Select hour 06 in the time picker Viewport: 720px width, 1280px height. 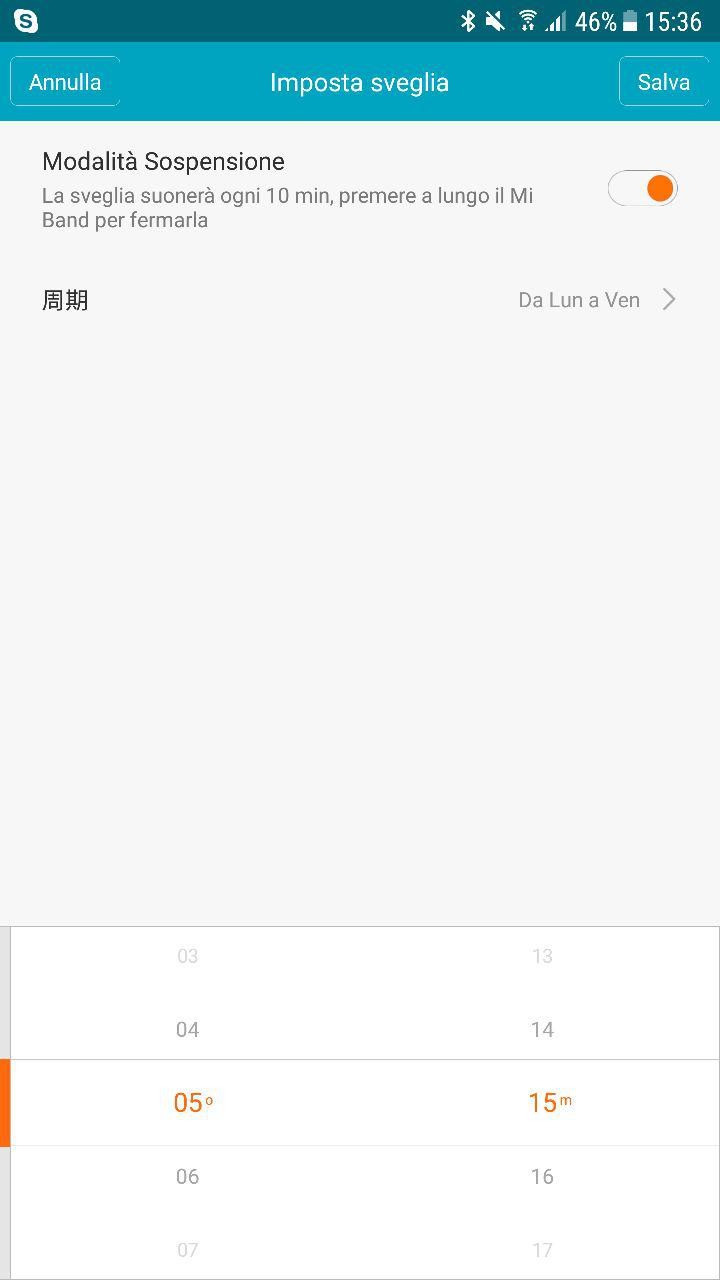point(187,1176)
